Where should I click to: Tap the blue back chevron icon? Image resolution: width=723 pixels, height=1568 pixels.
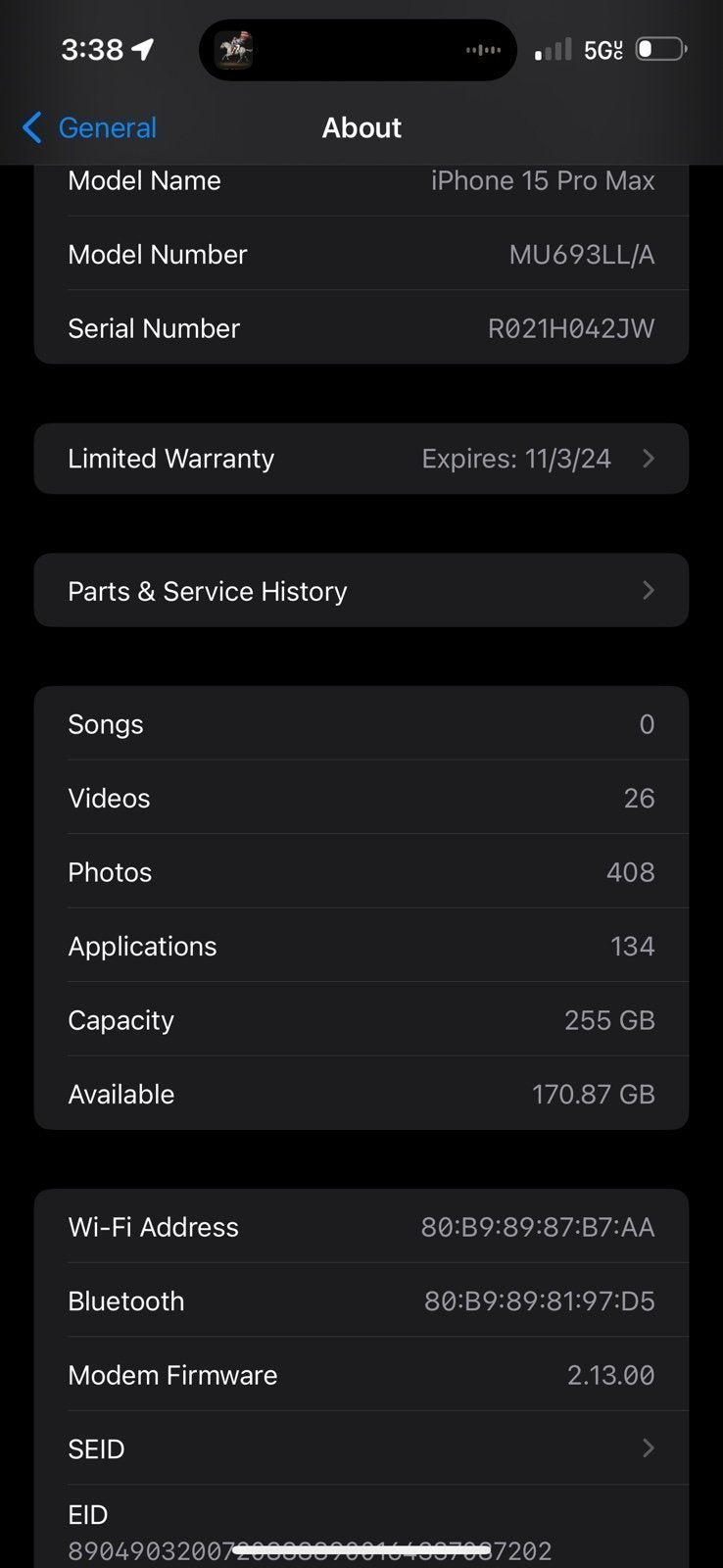[x=30, y=127]
